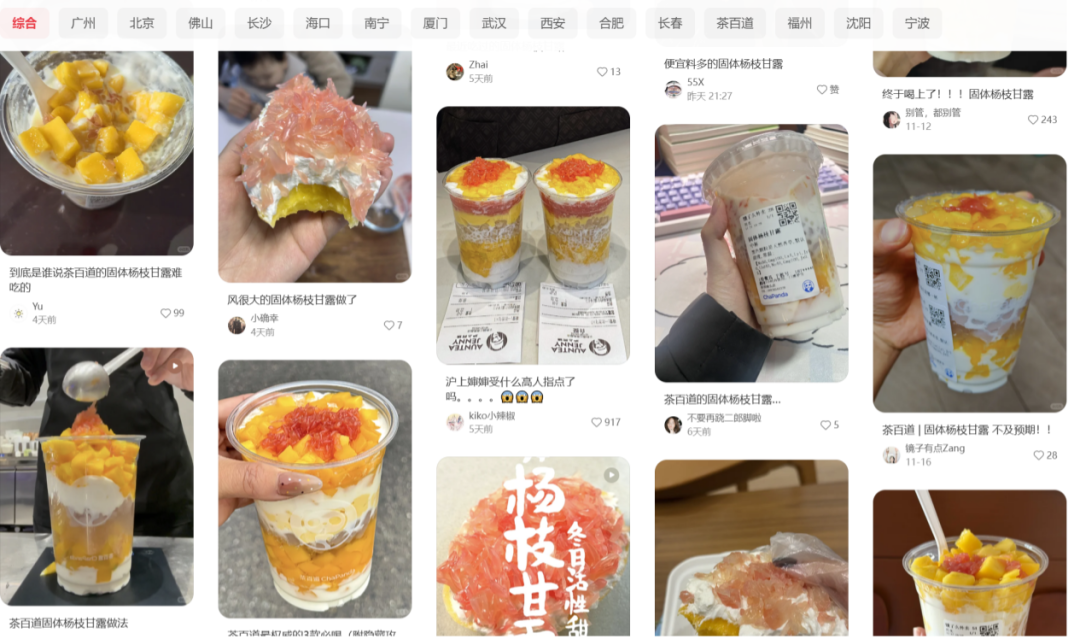Open post 沪上婶婶受什么高人指点了吗

pos(510,388)
